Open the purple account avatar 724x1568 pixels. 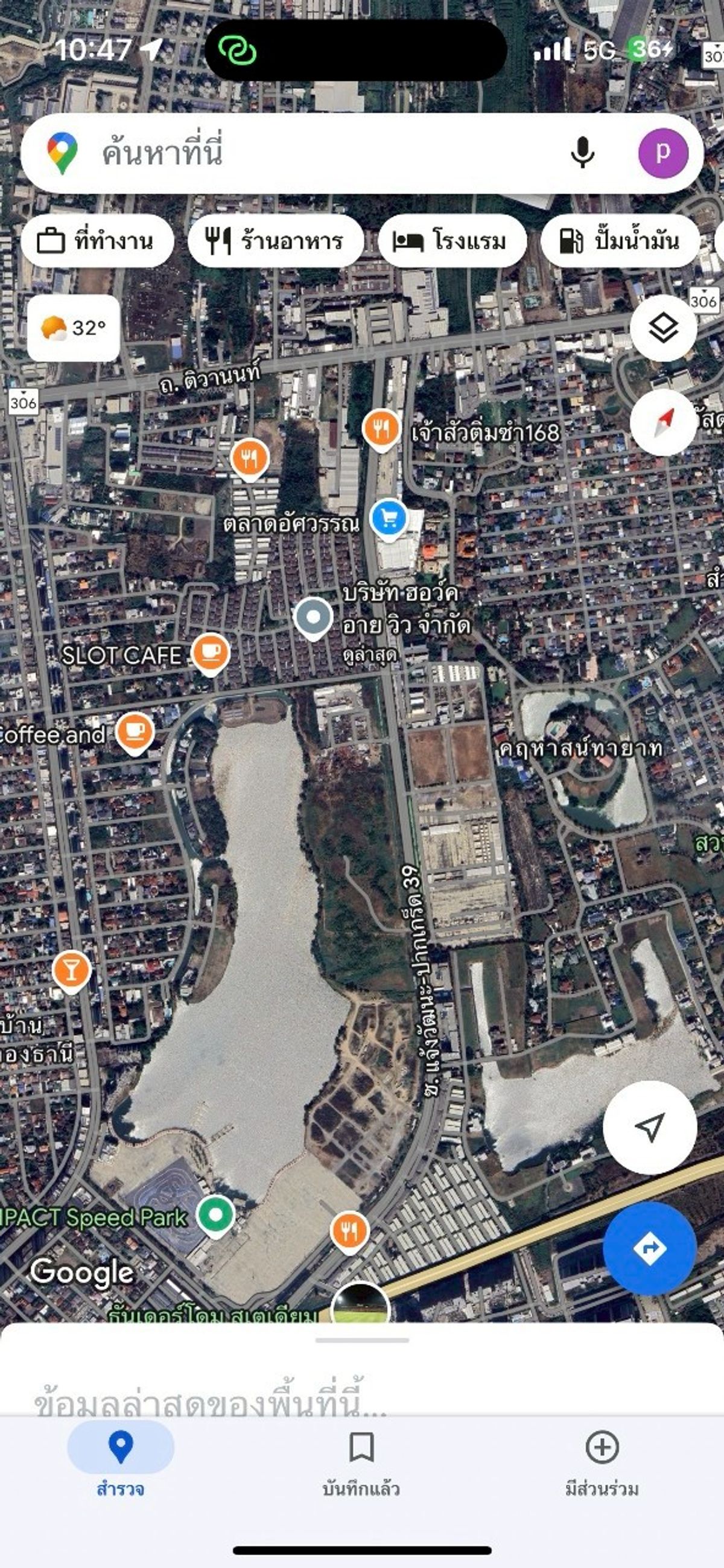click(x=663, y=153)
